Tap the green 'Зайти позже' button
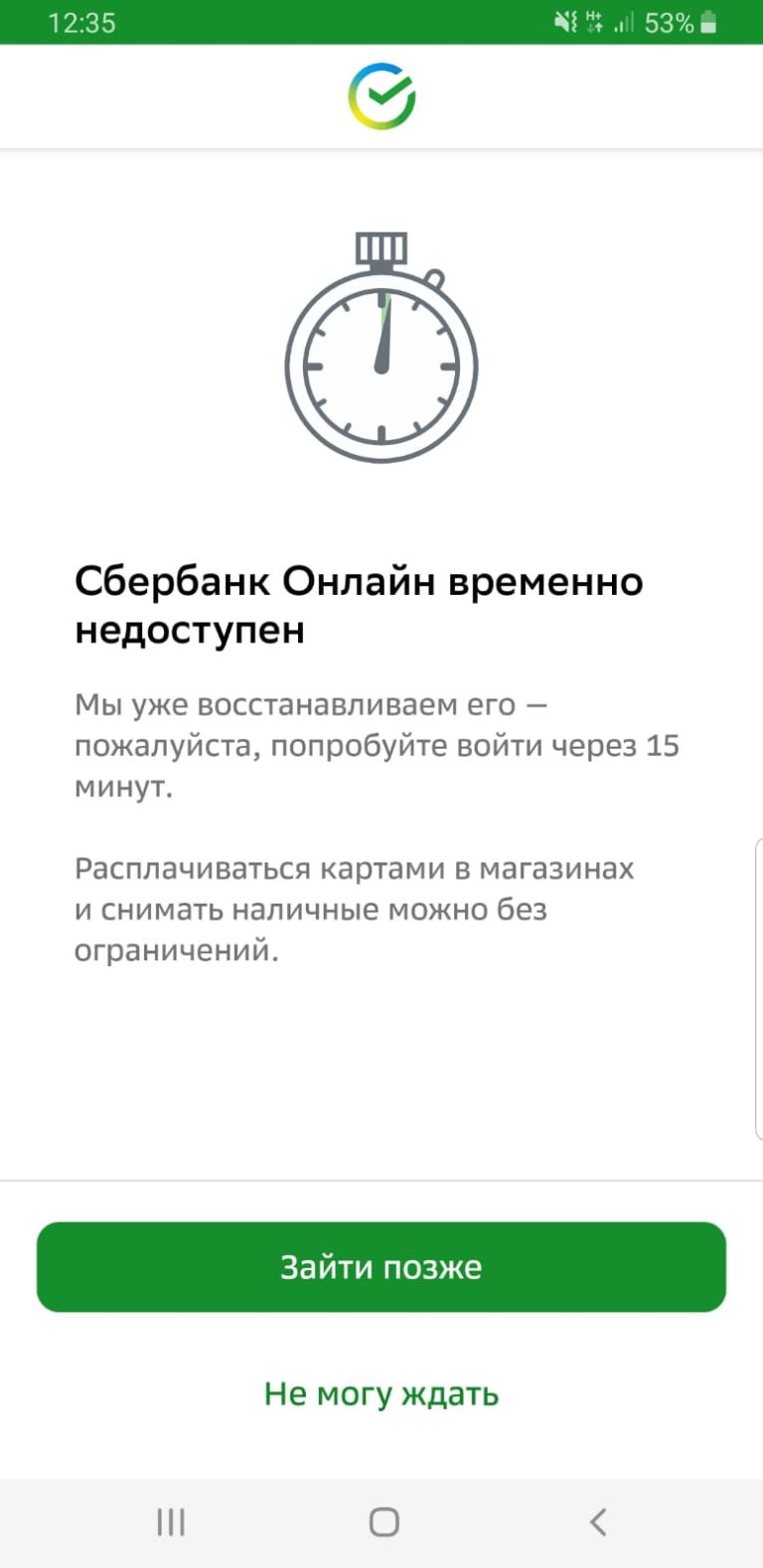The image size is (763, 1568). (381, 1266)
